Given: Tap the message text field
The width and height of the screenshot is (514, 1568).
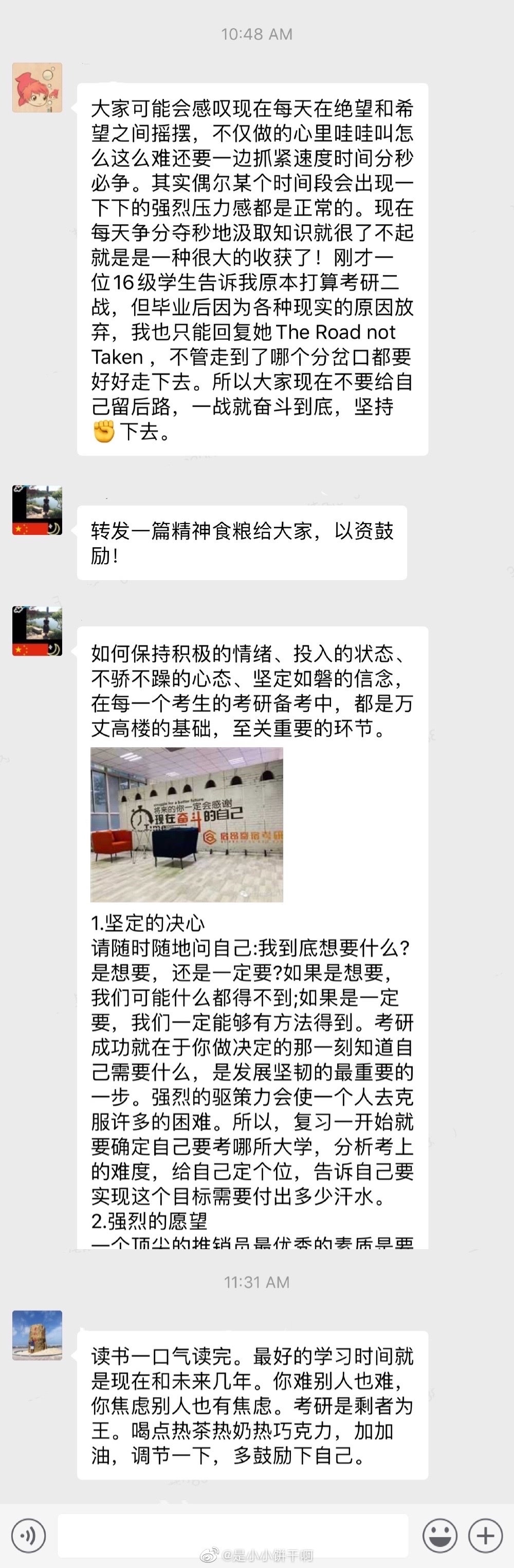Looking at the screenshot, I should tap(233, 1535).
